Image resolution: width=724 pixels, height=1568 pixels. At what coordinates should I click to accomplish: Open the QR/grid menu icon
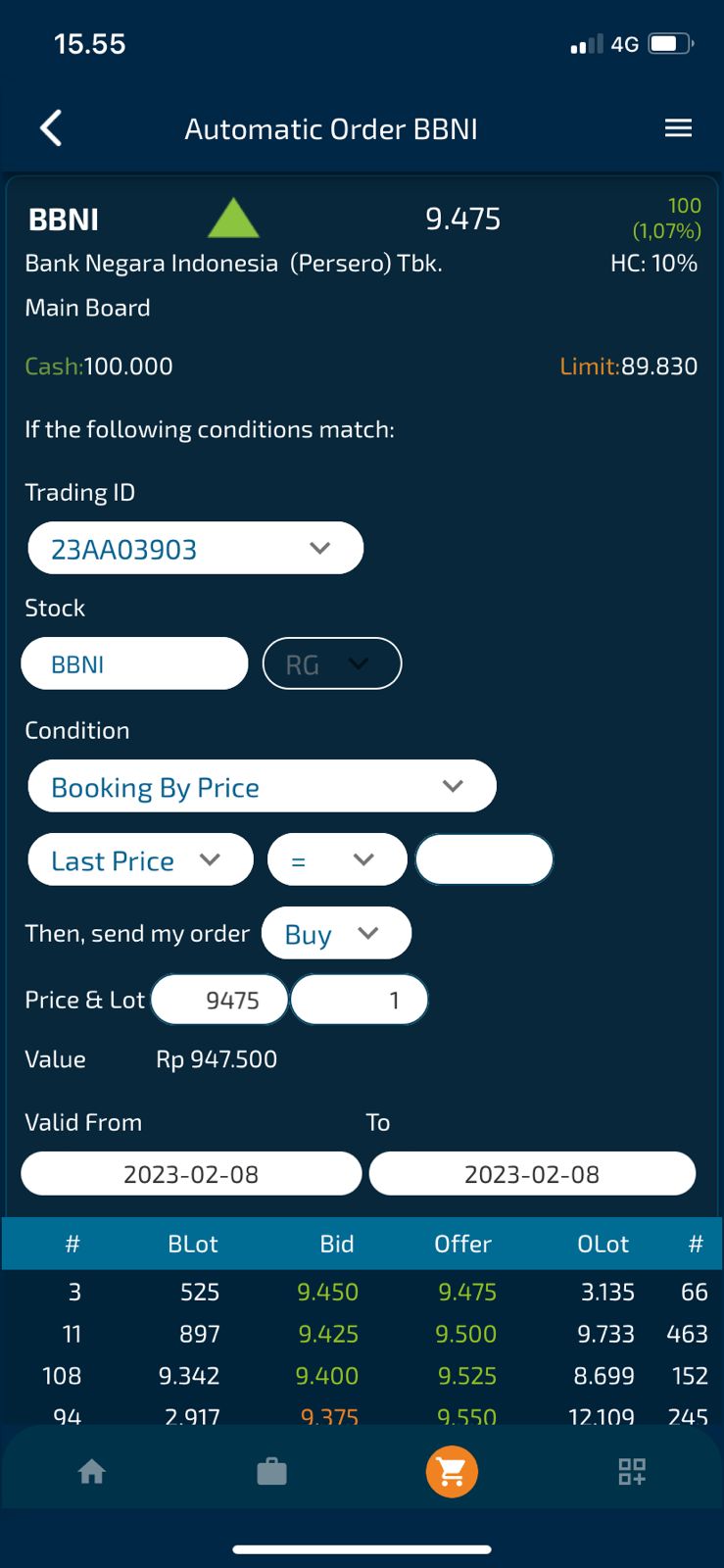click(x=631, y=1470)
